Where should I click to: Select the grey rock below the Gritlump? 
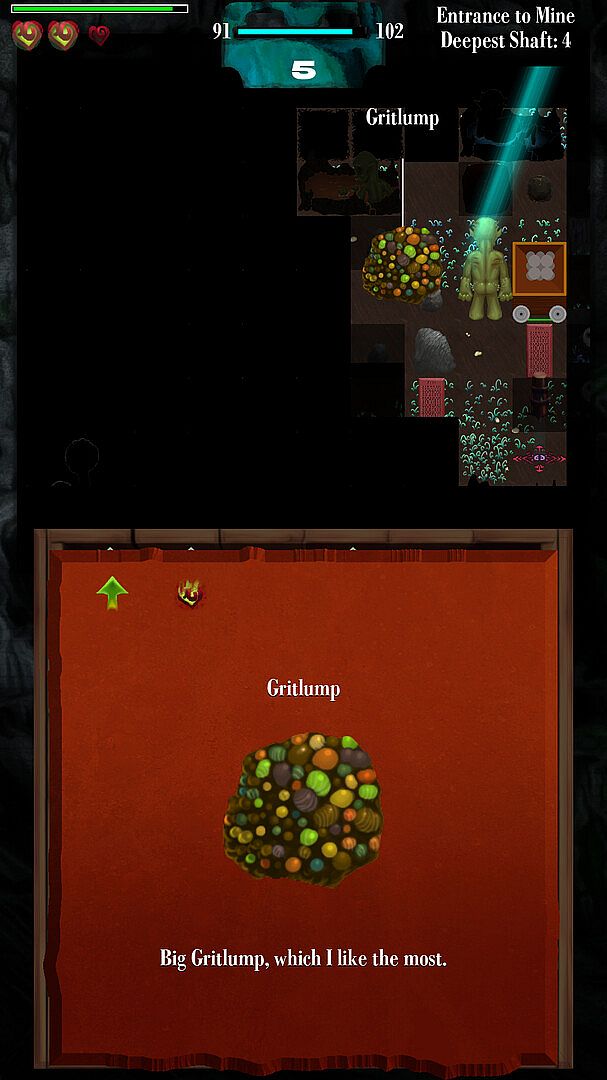pyautogui.click(x=433, y=349)
